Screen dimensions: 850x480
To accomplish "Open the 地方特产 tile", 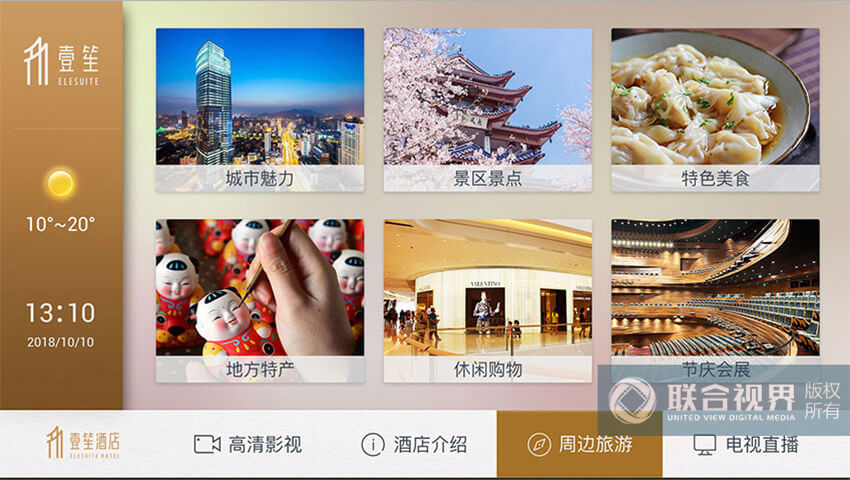I will click(260, 300).
